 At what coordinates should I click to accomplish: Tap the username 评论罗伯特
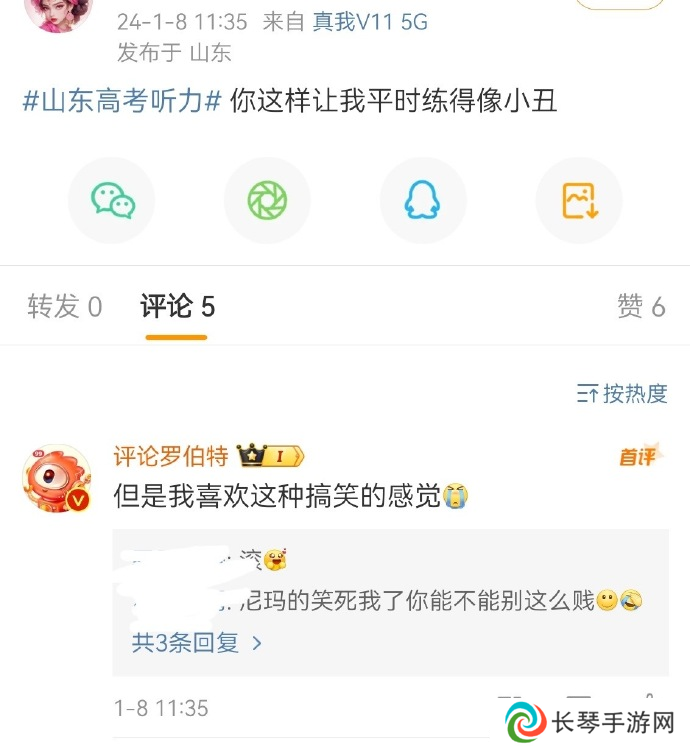(171, 457)
